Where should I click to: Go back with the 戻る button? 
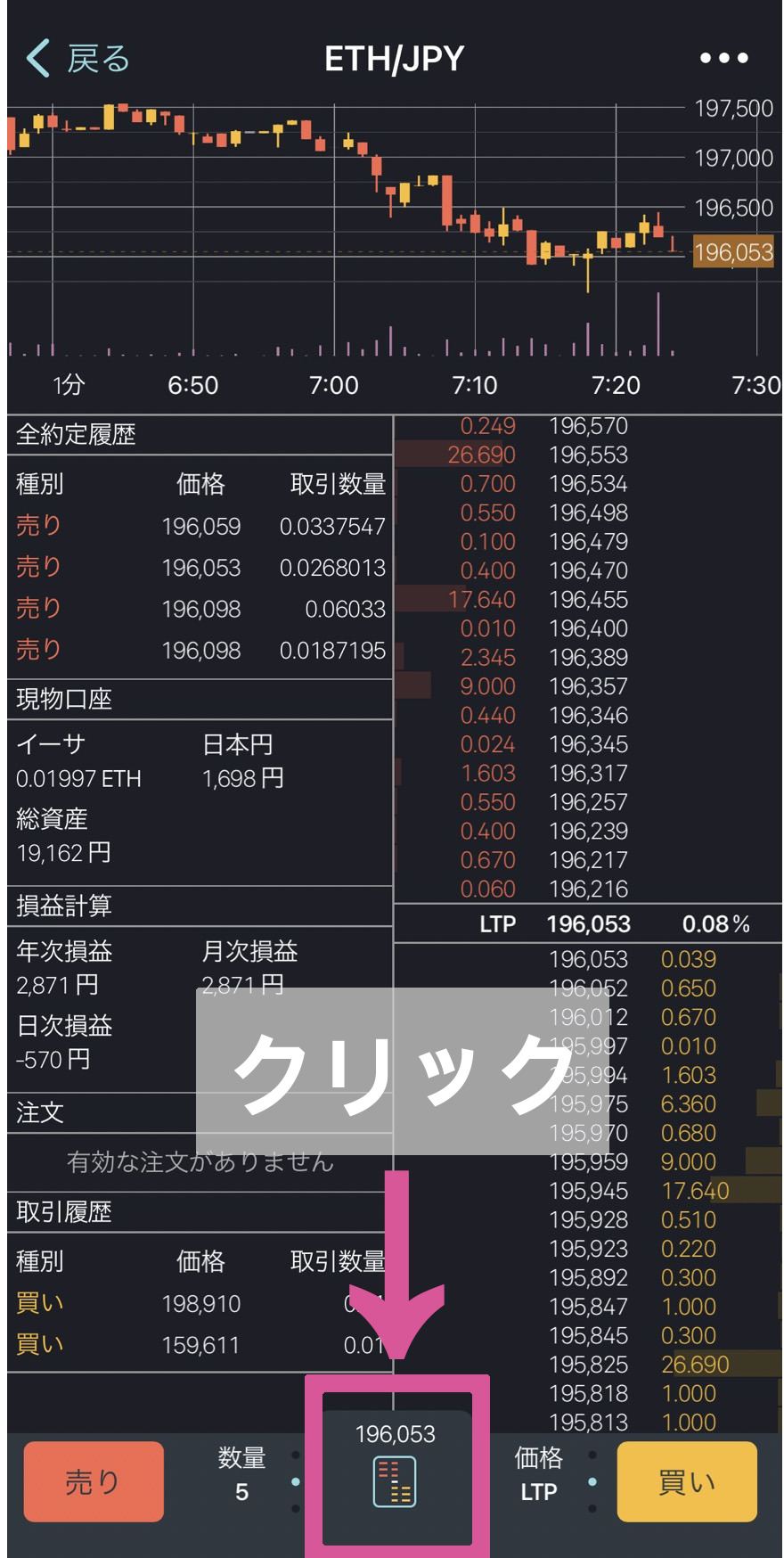click(78, 59)
